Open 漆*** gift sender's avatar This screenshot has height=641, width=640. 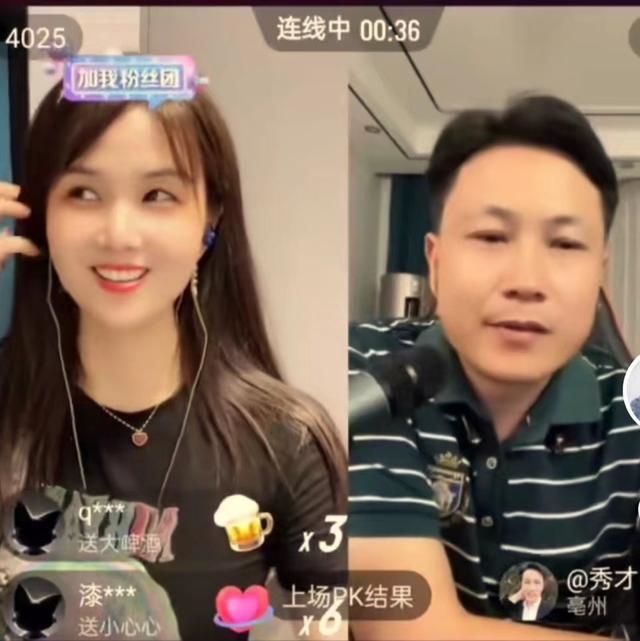[38, 605]
